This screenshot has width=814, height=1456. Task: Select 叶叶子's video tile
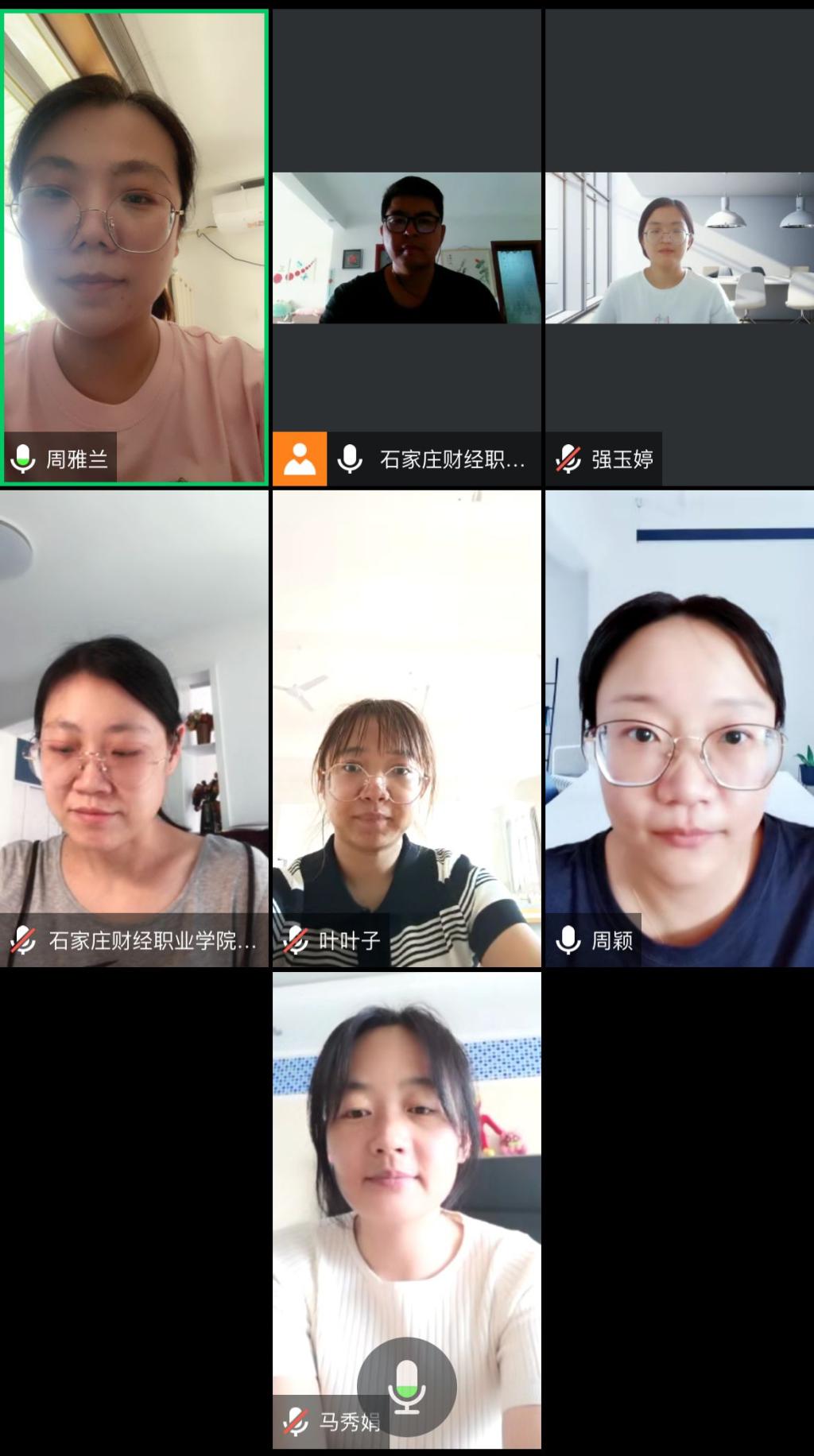tap(406, 727)
